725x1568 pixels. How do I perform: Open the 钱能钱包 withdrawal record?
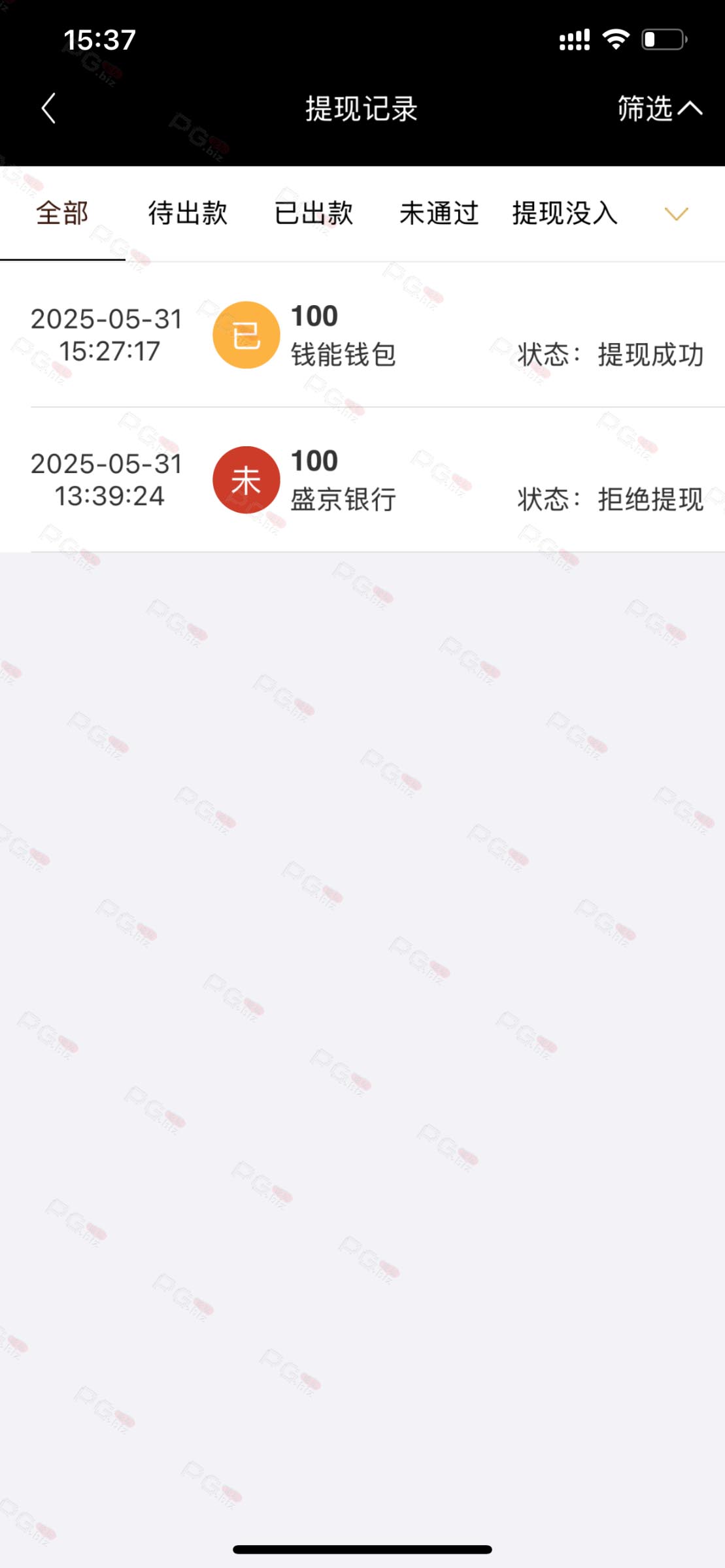pos(362,335)
